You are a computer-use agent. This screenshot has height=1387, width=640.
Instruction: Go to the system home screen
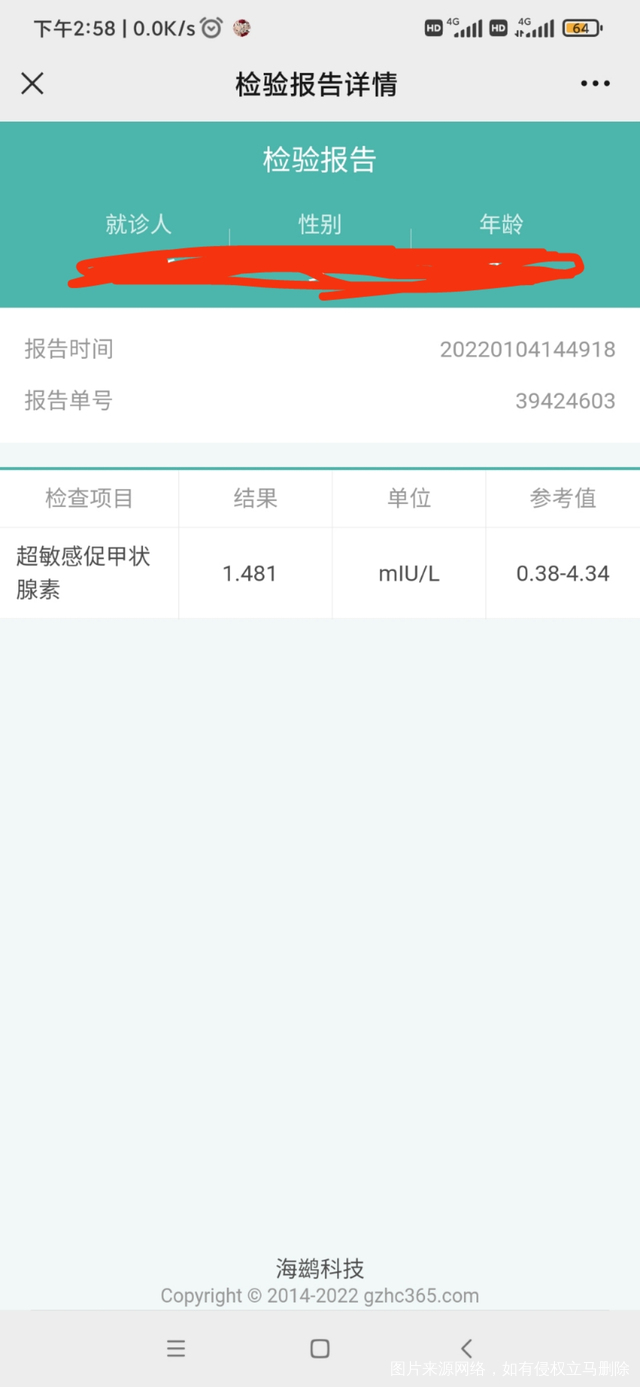pyautogui.click(x=320, y=1348)
